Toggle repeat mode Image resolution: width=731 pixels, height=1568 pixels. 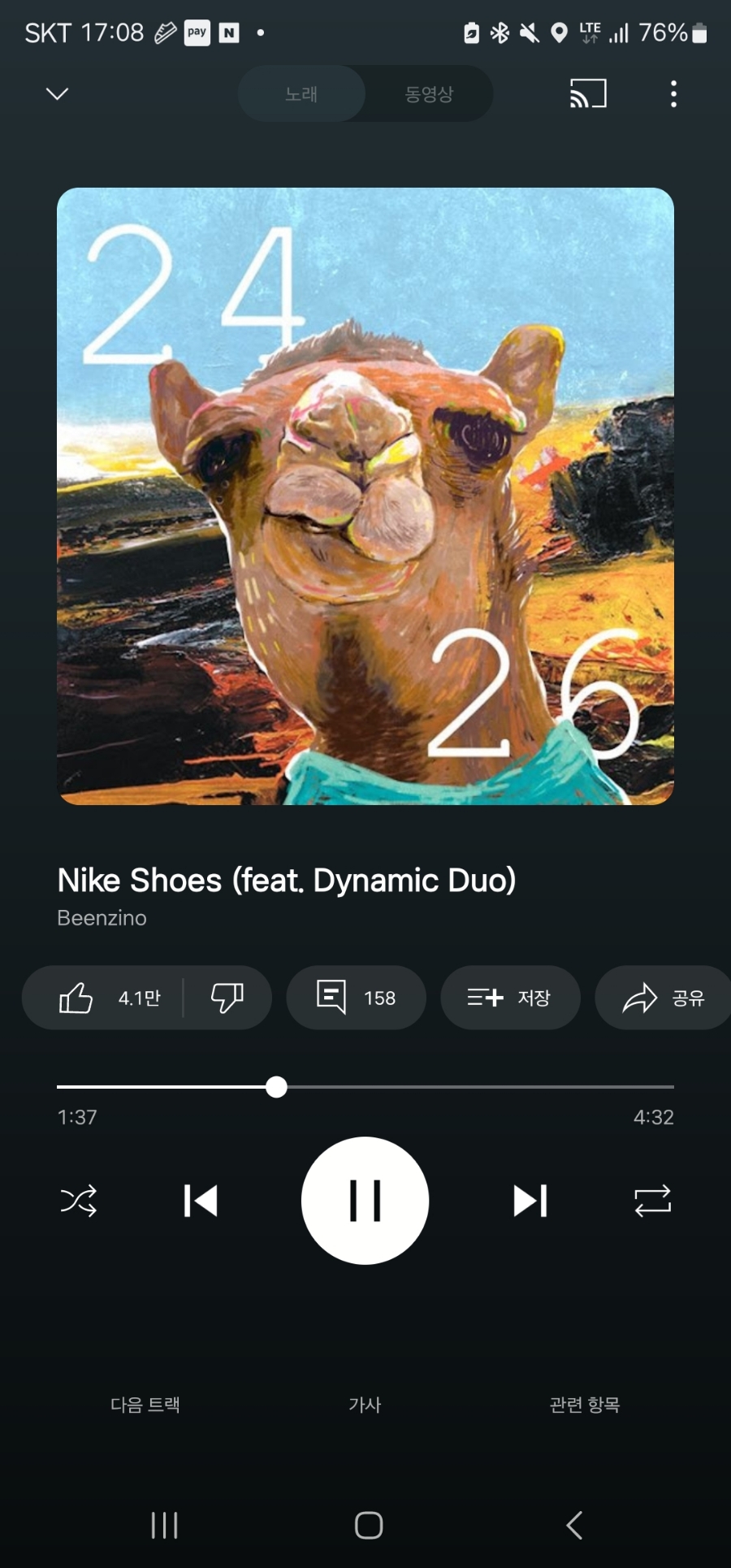coord(652,1201)
